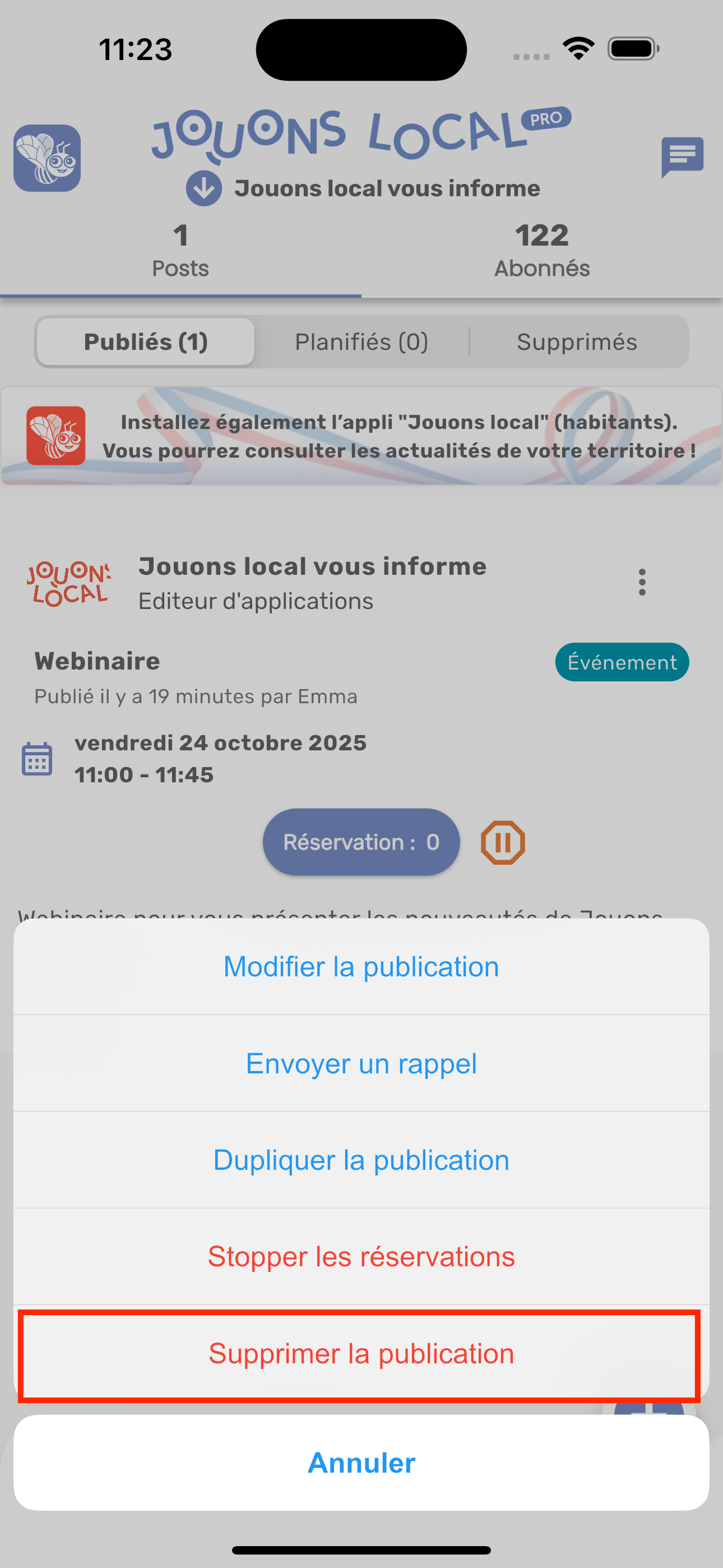Tap the Réservation : 0 button
The width and height of the screenshot is (723, 1568).
(361, 842)
